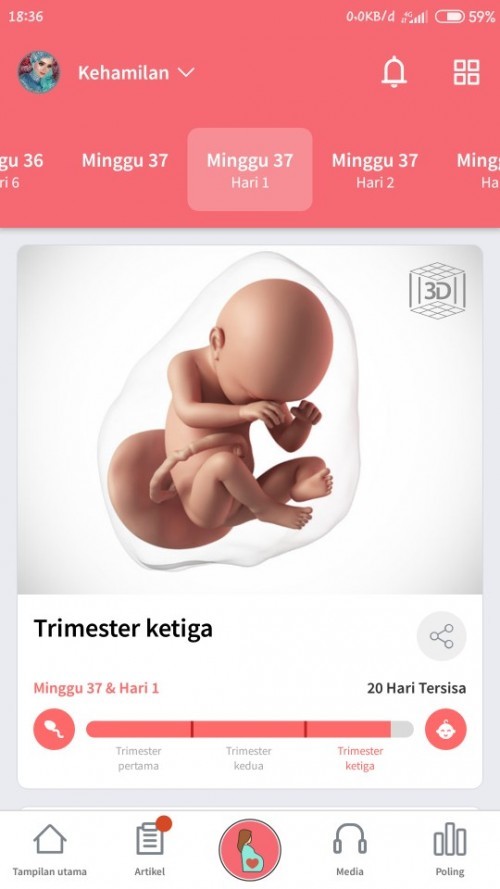Select Minggu 37 Hari 2
The height and width of the screenshot is (889, 500).
point(375,170)
